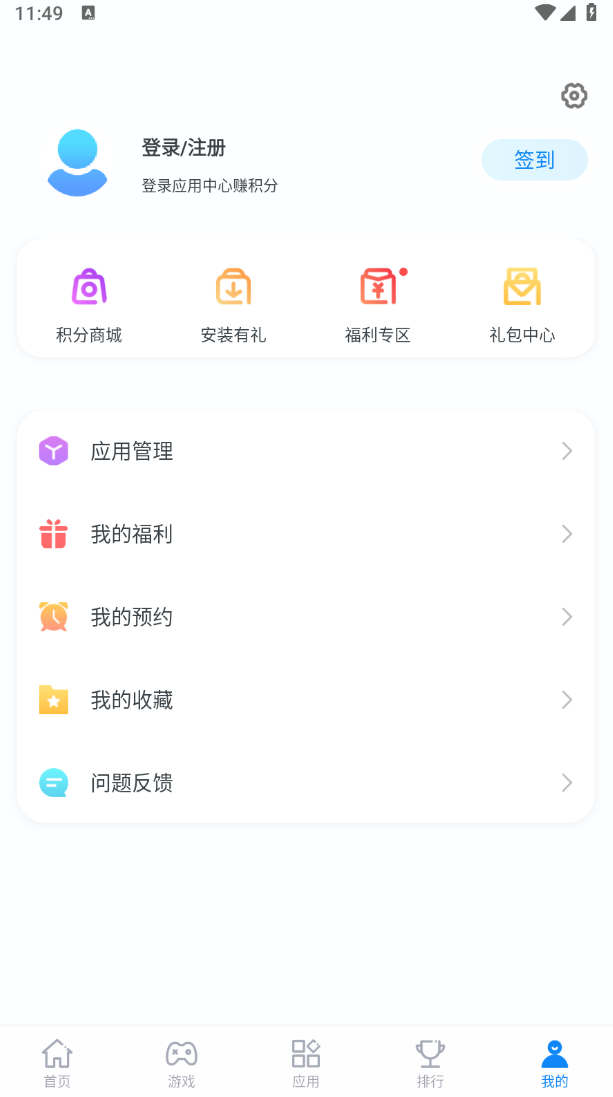This screenshot has width=613, height=1097.
Task: Switch to the 首页 tab
Action: (57, 1063)
